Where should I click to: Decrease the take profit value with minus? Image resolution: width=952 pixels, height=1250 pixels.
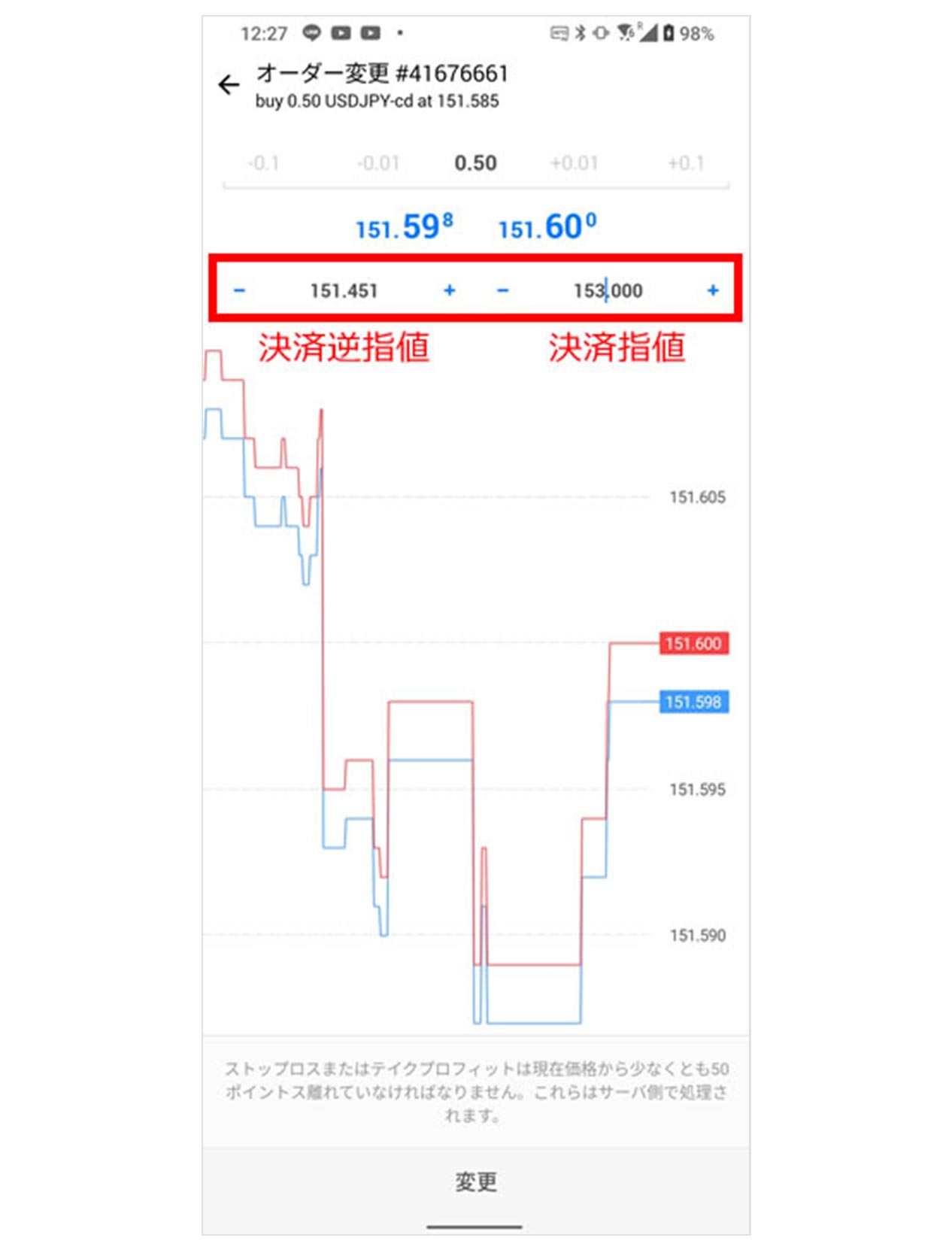pyautogui.click(x=503, y=290)
